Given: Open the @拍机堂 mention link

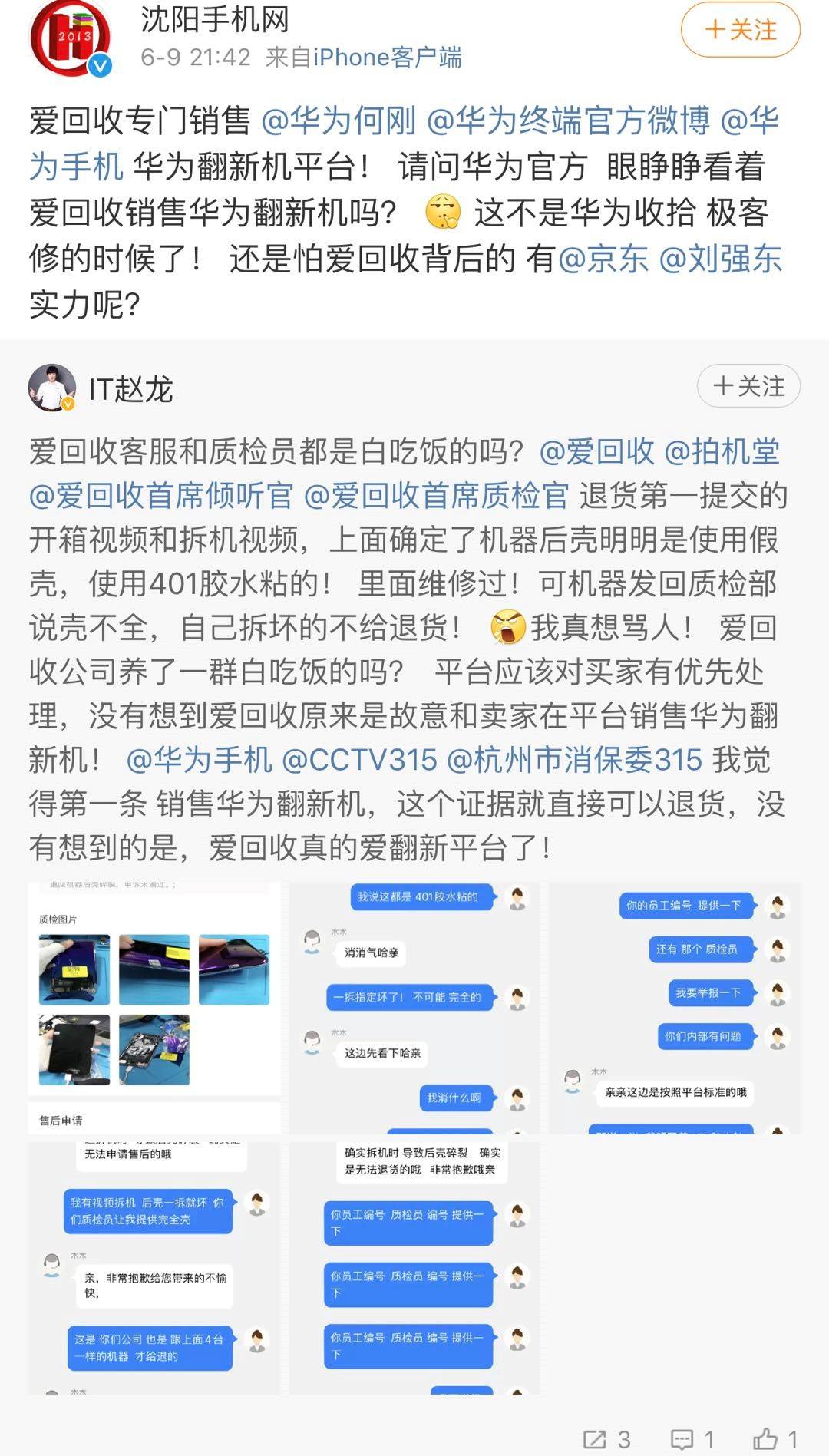Looking at the screenshot, I should coord(722,452).
